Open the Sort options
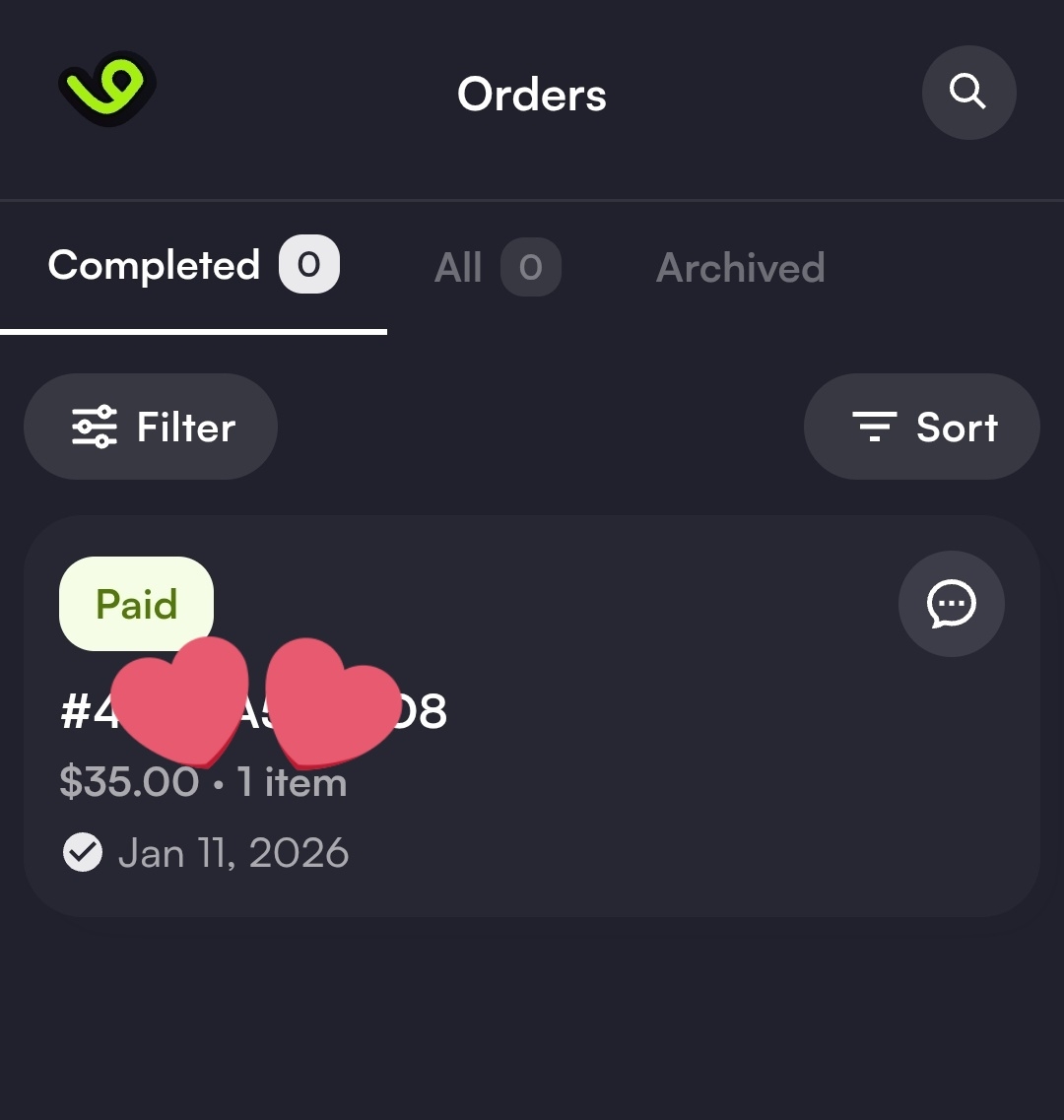Screen dimensions: 1064x1120 921,427
